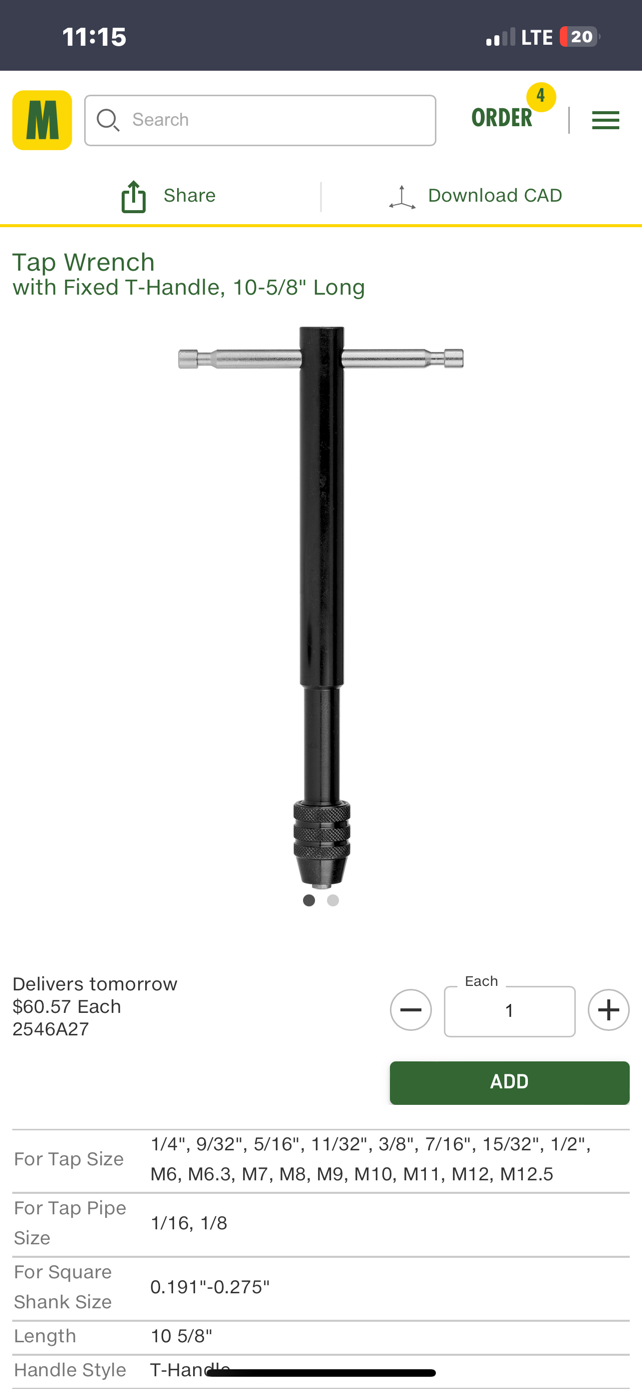Open the hamburger menu

pyautogui.click(x=605, y=121)
